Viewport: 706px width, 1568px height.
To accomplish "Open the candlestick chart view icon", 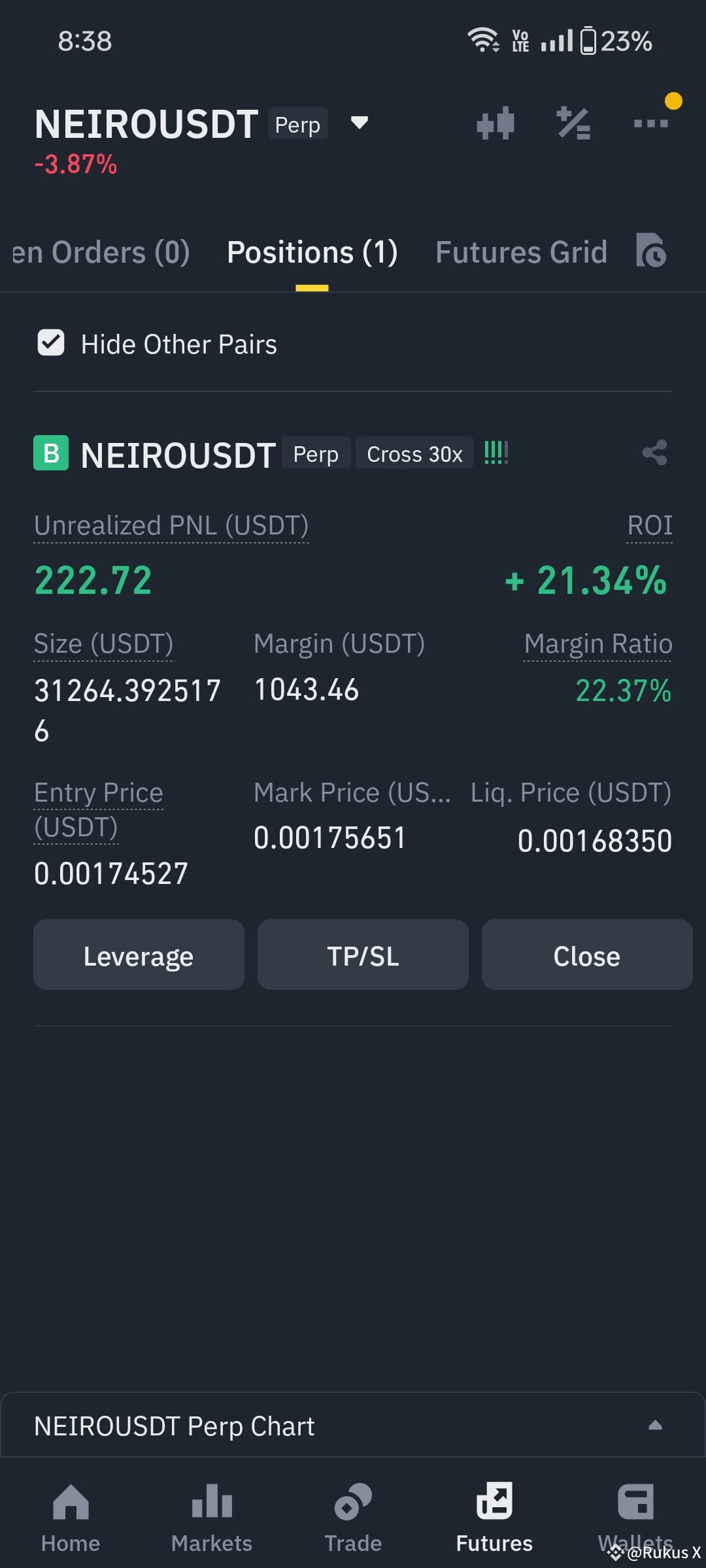I will (x=495, y=122).
